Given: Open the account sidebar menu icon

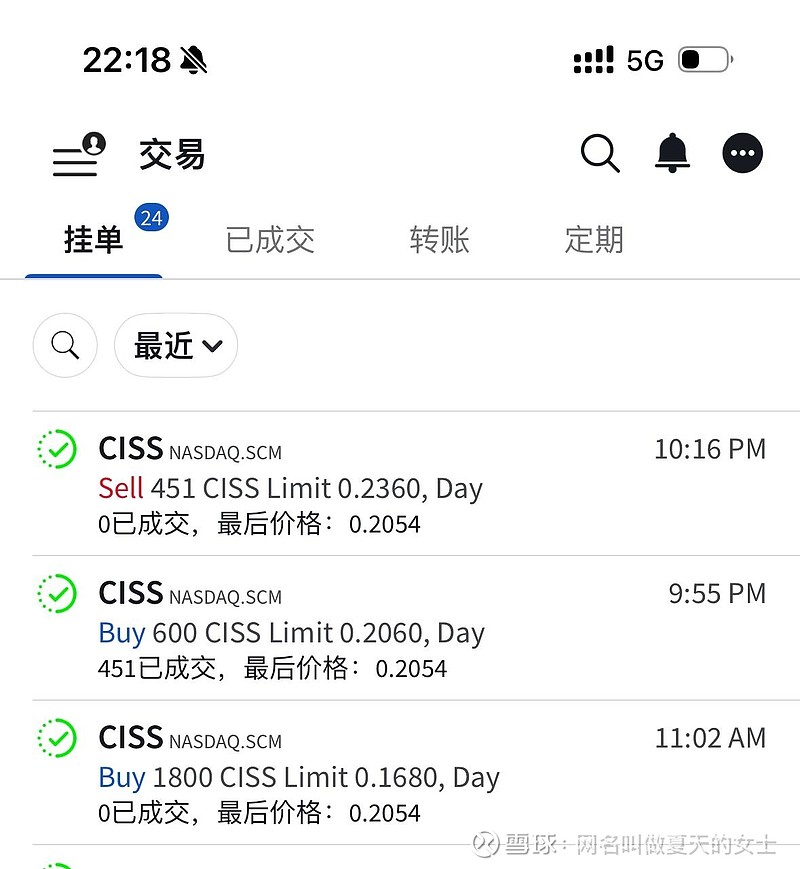Looking at the screenshot, I should [x=75, y=157].
